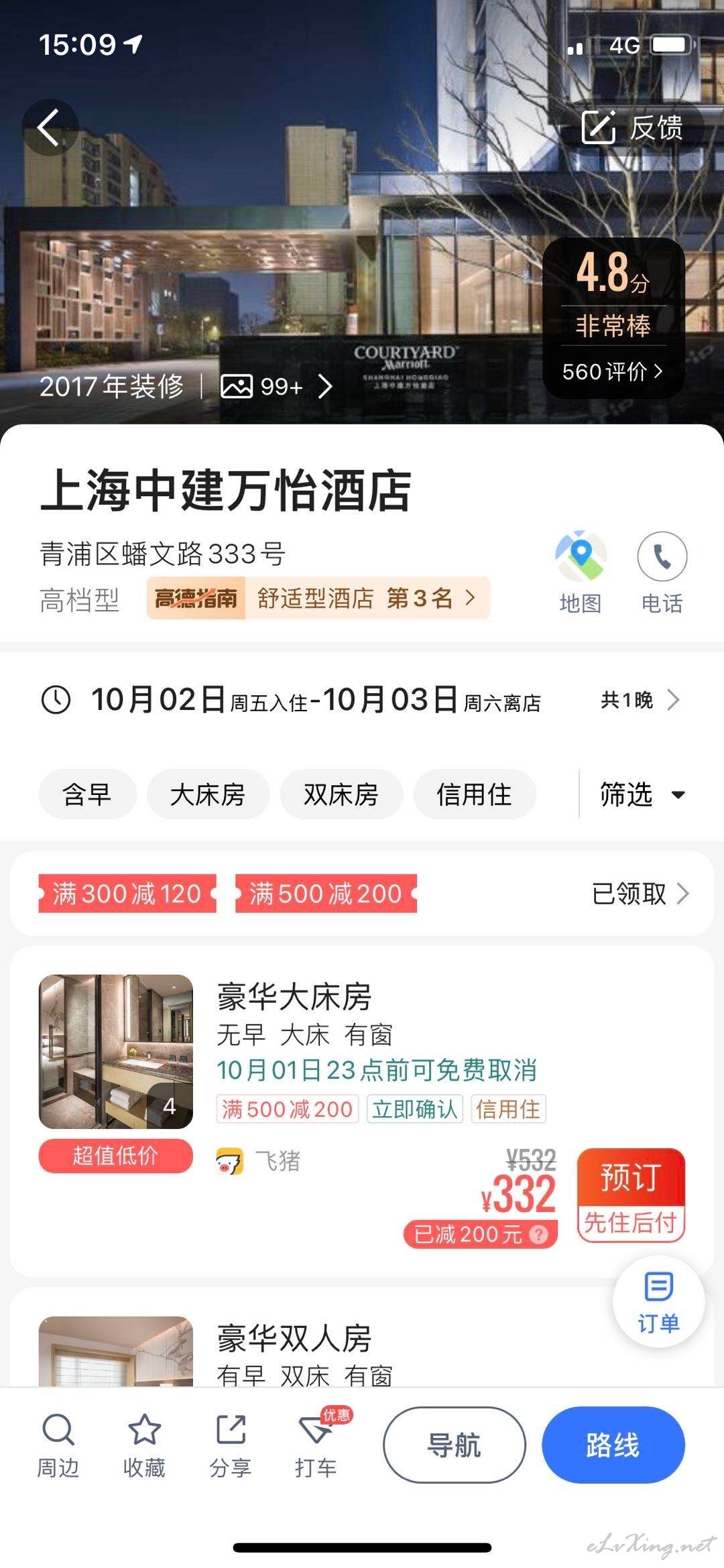
Task: Open the 豪华大床房 room photo thumbnail
Action: (116, 1052)
